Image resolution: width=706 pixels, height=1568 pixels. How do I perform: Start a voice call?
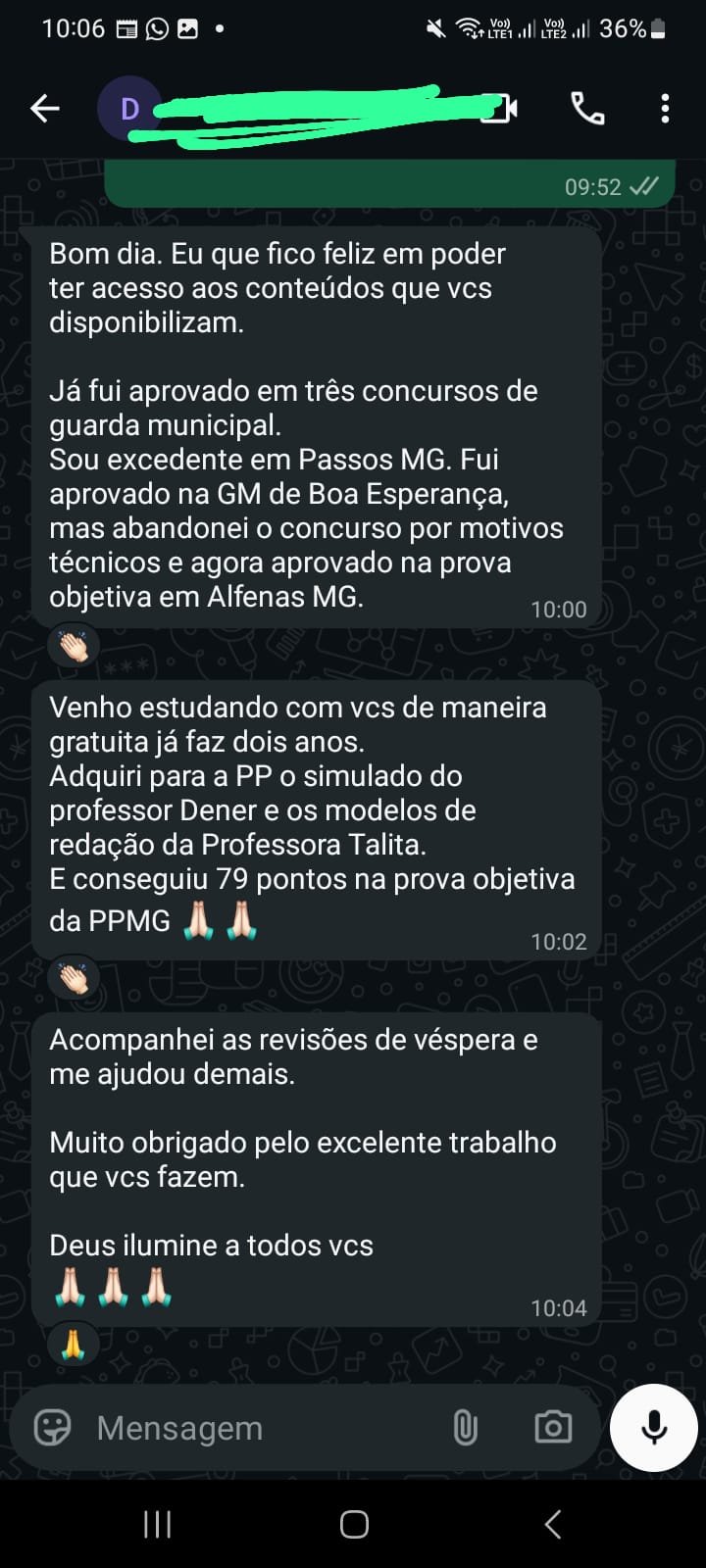(587, 109)
